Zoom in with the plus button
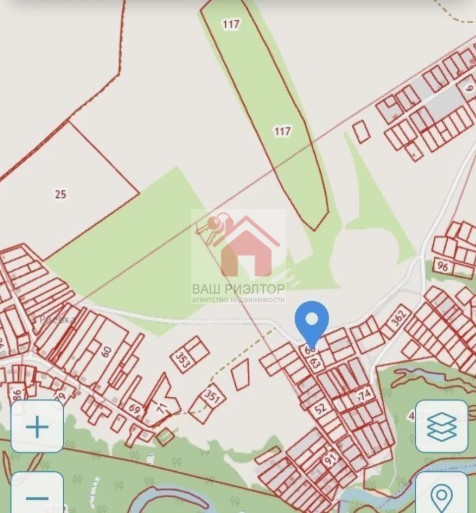Screen dimensions: 476x513 [x=37, y=426]
